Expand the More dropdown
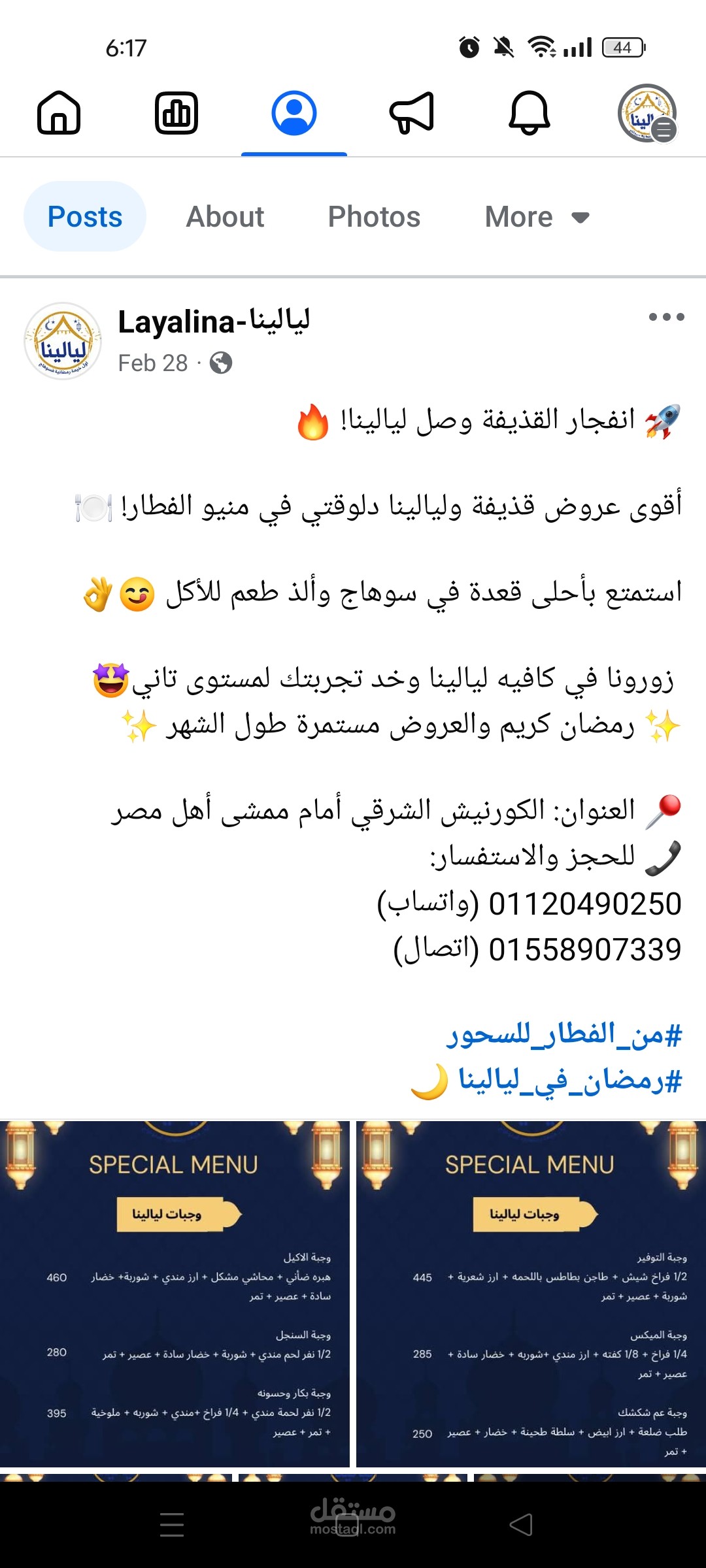The image size is (706, 1568). coord(537,216)
